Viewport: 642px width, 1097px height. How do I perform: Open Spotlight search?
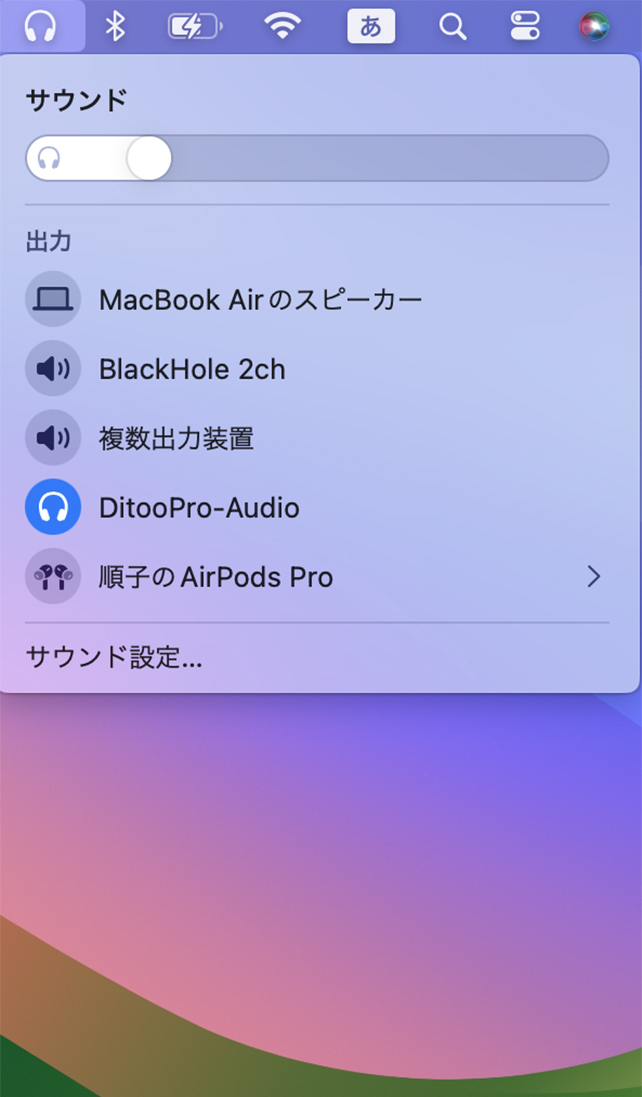click(x=452, y=27)
